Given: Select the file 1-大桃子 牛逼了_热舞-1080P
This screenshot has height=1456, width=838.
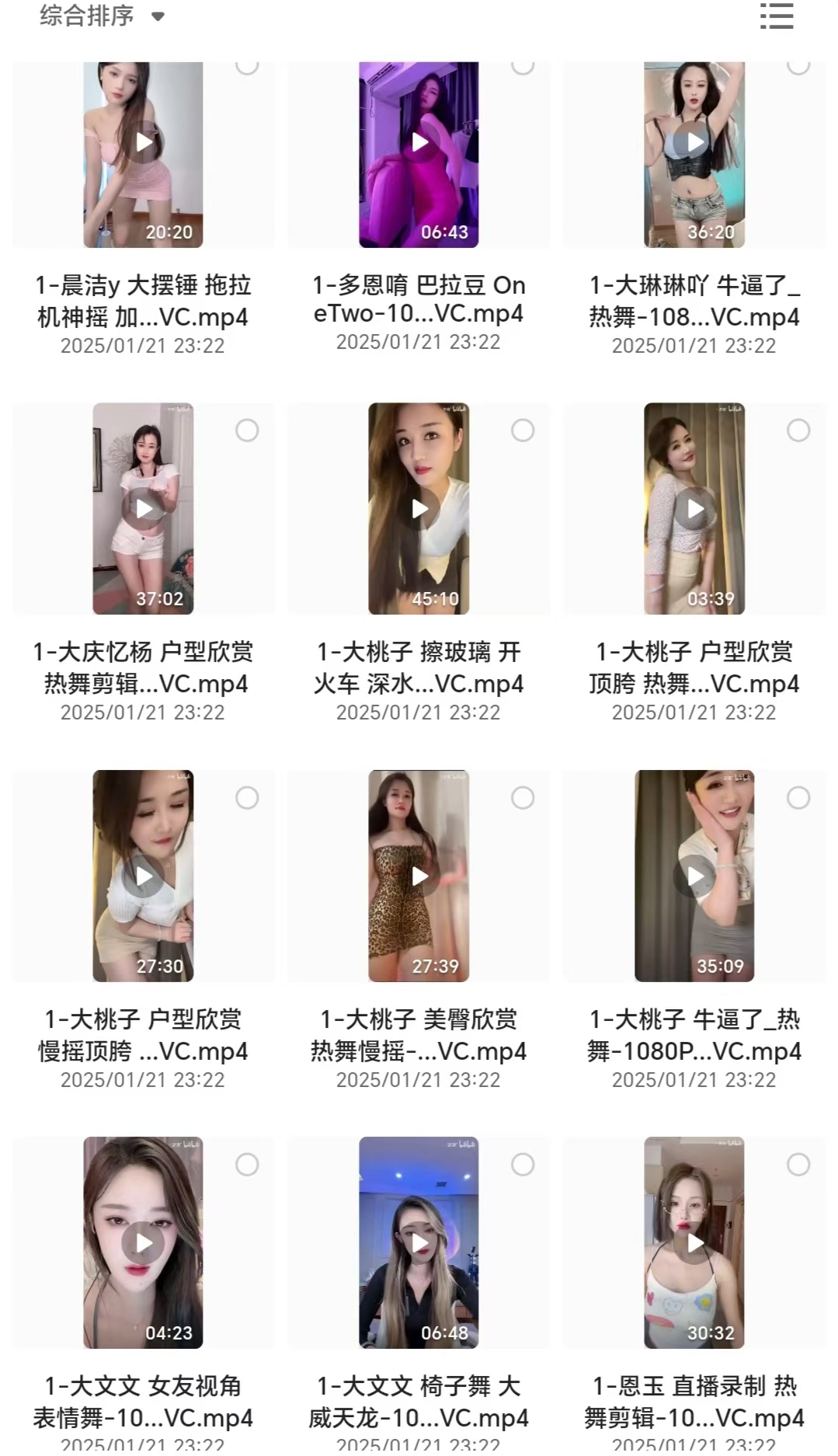Looking at the screenshot, I should tap(798, 798).
